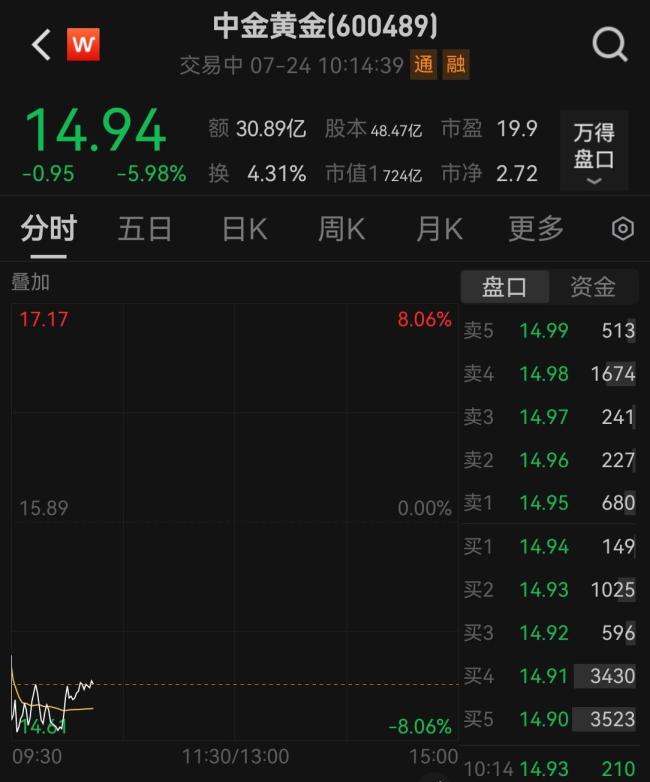Expand the 万得盘口 panel
The width and height of the screenshot is (650, 782).
(594, 152)
